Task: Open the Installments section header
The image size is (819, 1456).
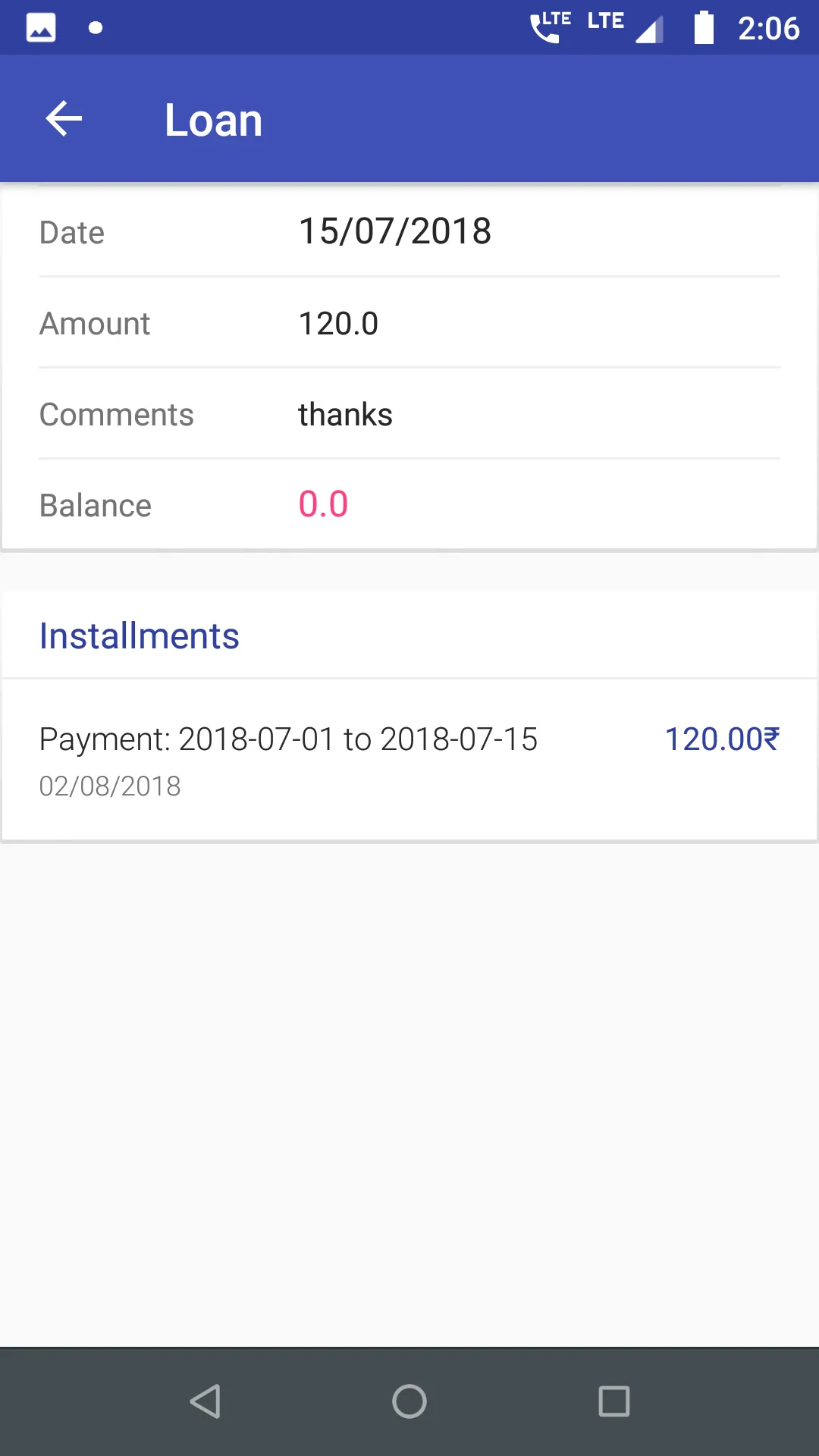Action: (x=140, y=635)
